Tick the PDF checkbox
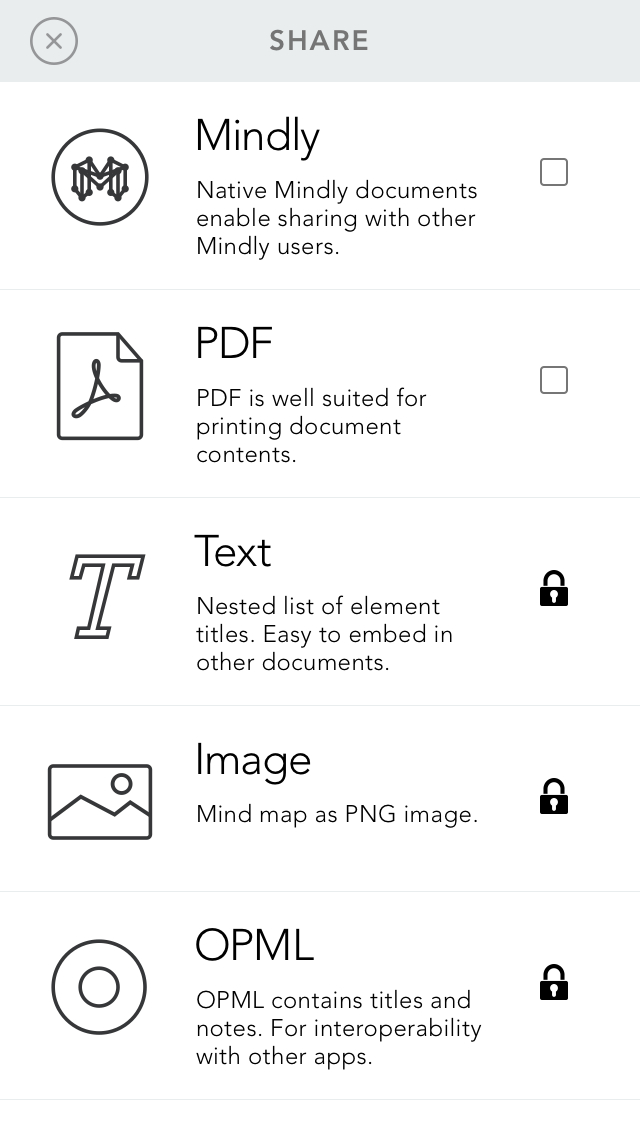Viewport: 640px width, 1136px height. 554,380
